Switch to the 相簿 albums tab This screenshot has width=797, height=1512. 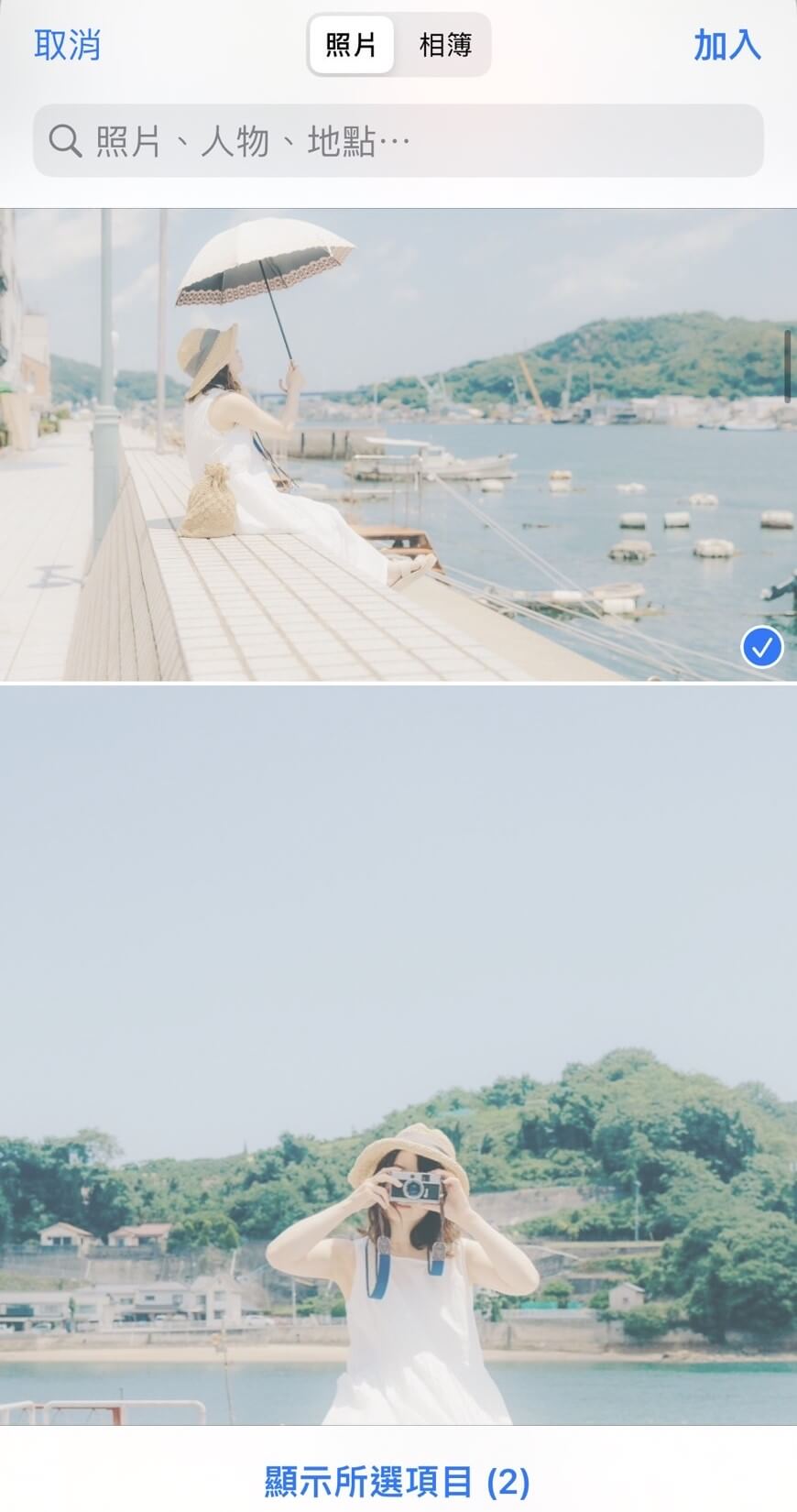coord(445,45)
